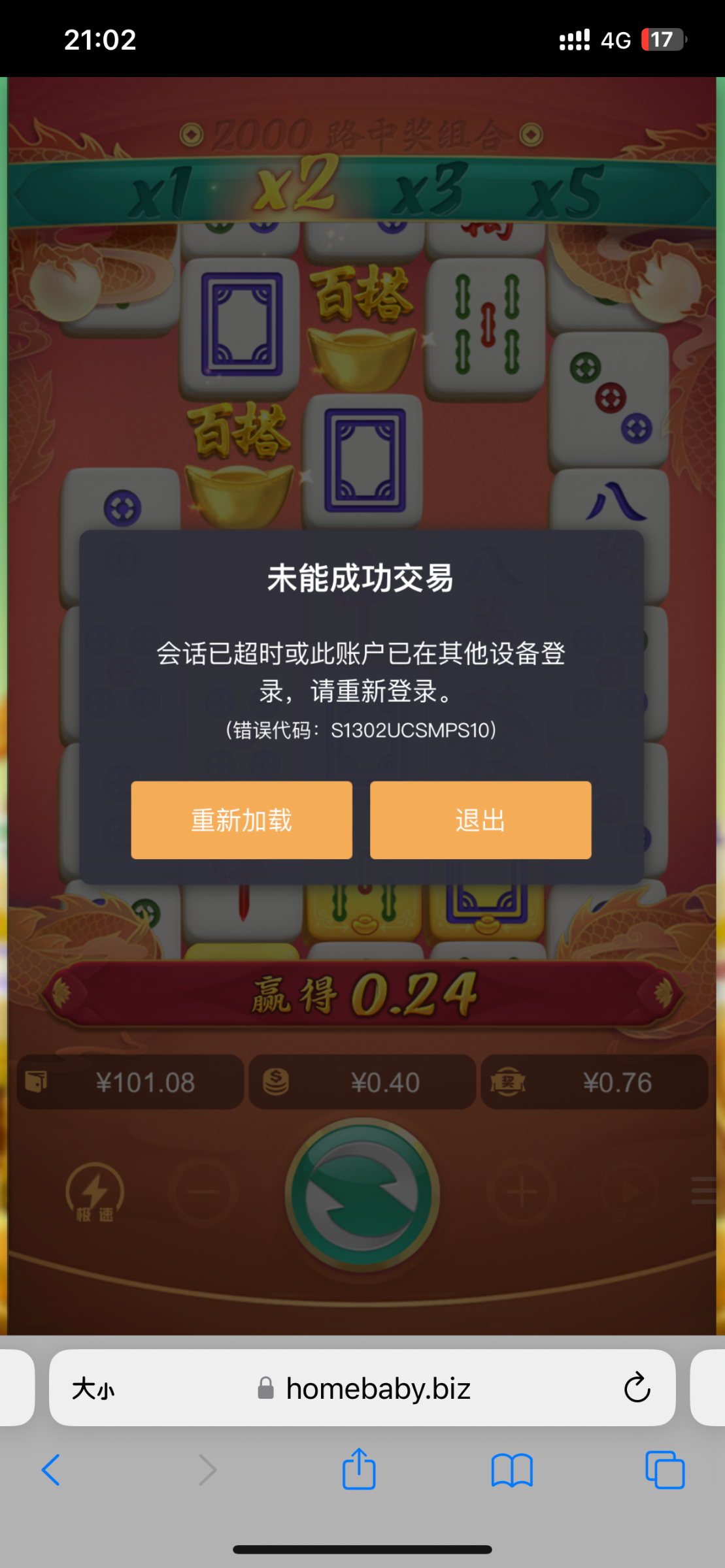Go back to the previous page

coord(51,1470)
